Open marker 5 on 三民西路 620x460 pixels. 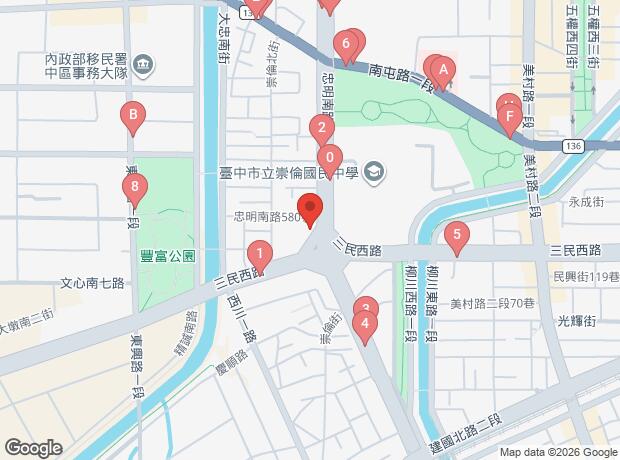(457, 237)
